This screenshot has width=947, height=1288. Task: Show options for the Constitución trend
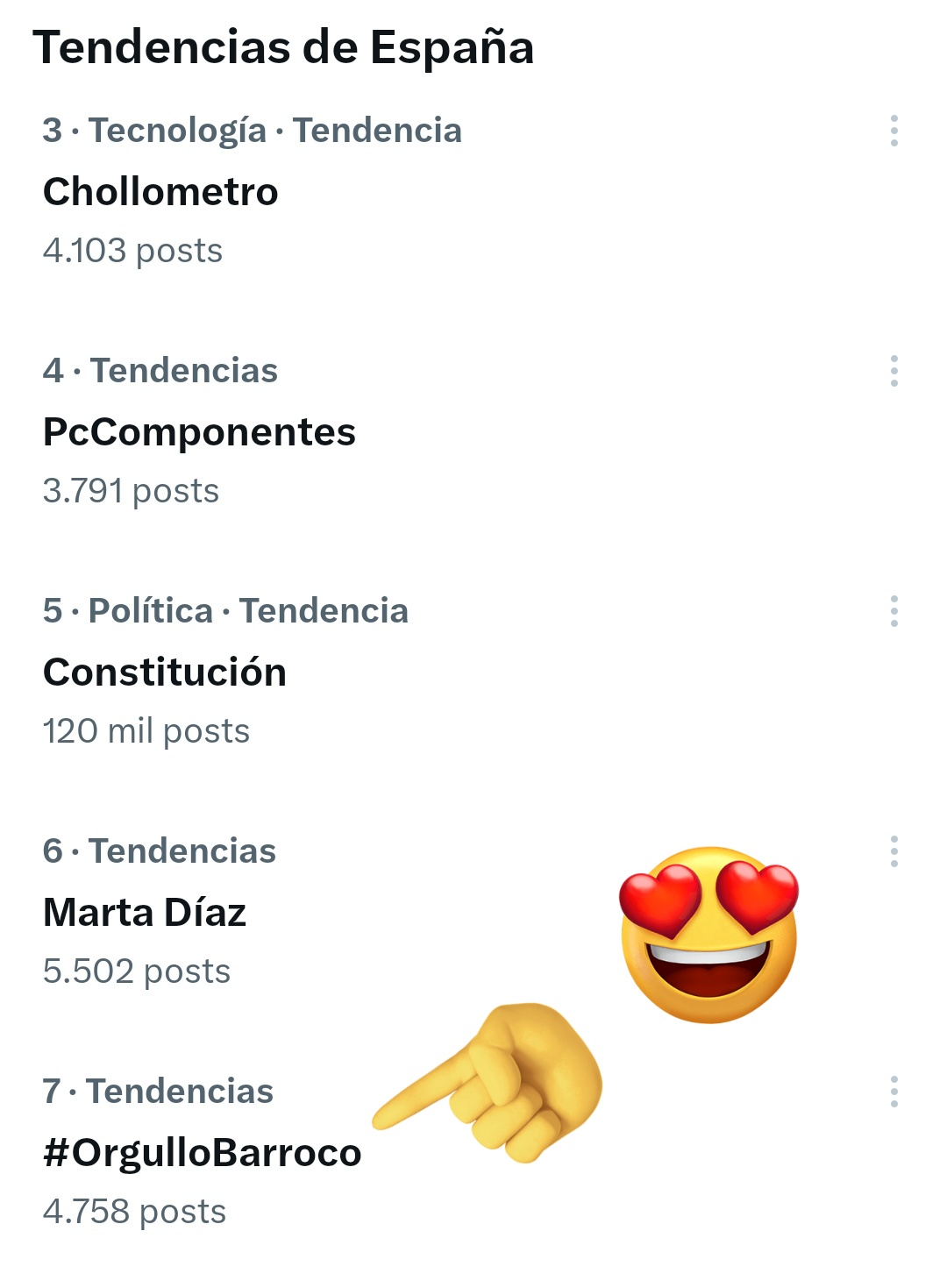pos(894,611)
